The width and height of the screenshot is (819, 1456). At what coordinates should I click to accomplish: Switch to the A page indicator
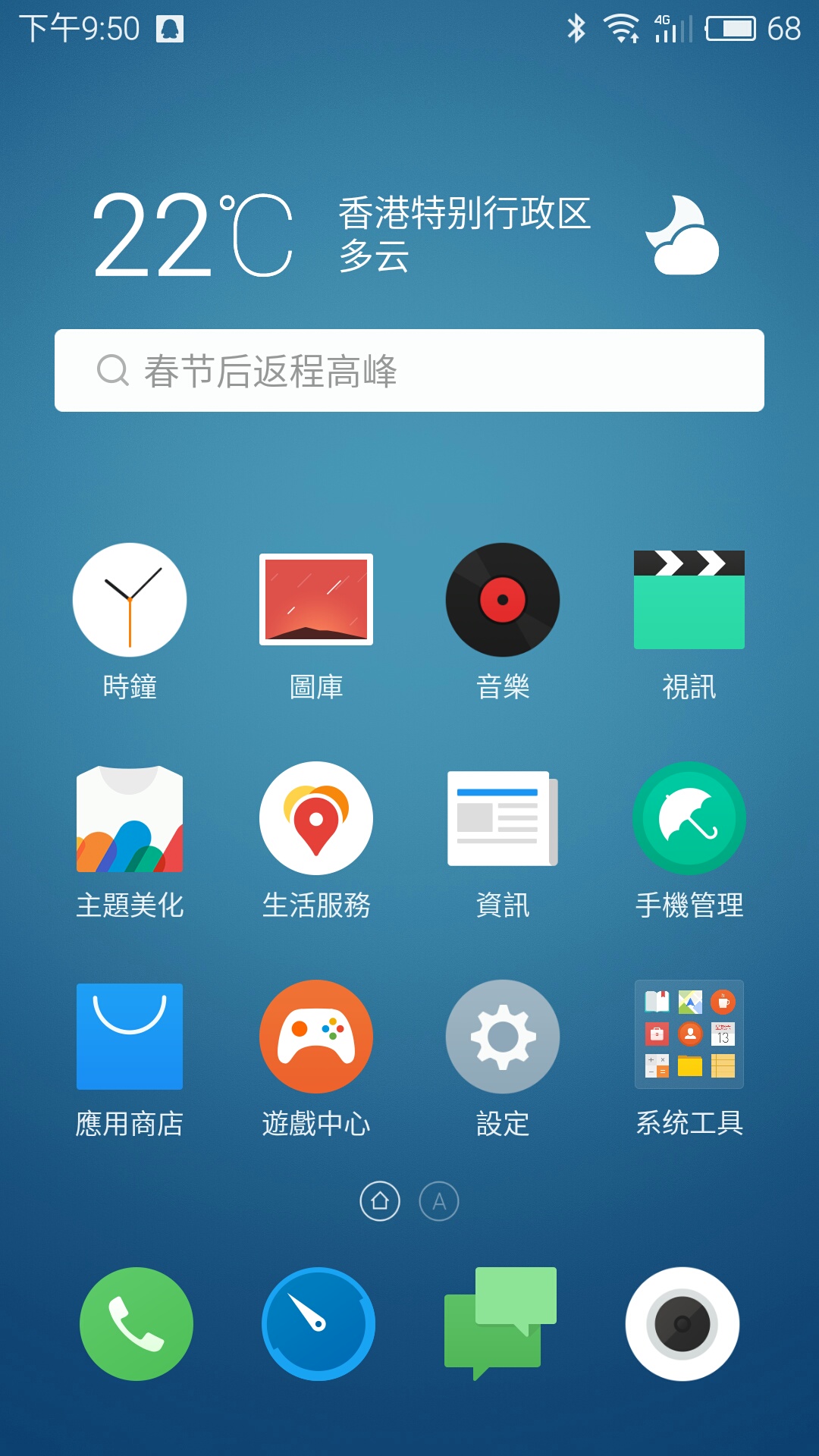pyautogui.click(x=439, y=1201)
